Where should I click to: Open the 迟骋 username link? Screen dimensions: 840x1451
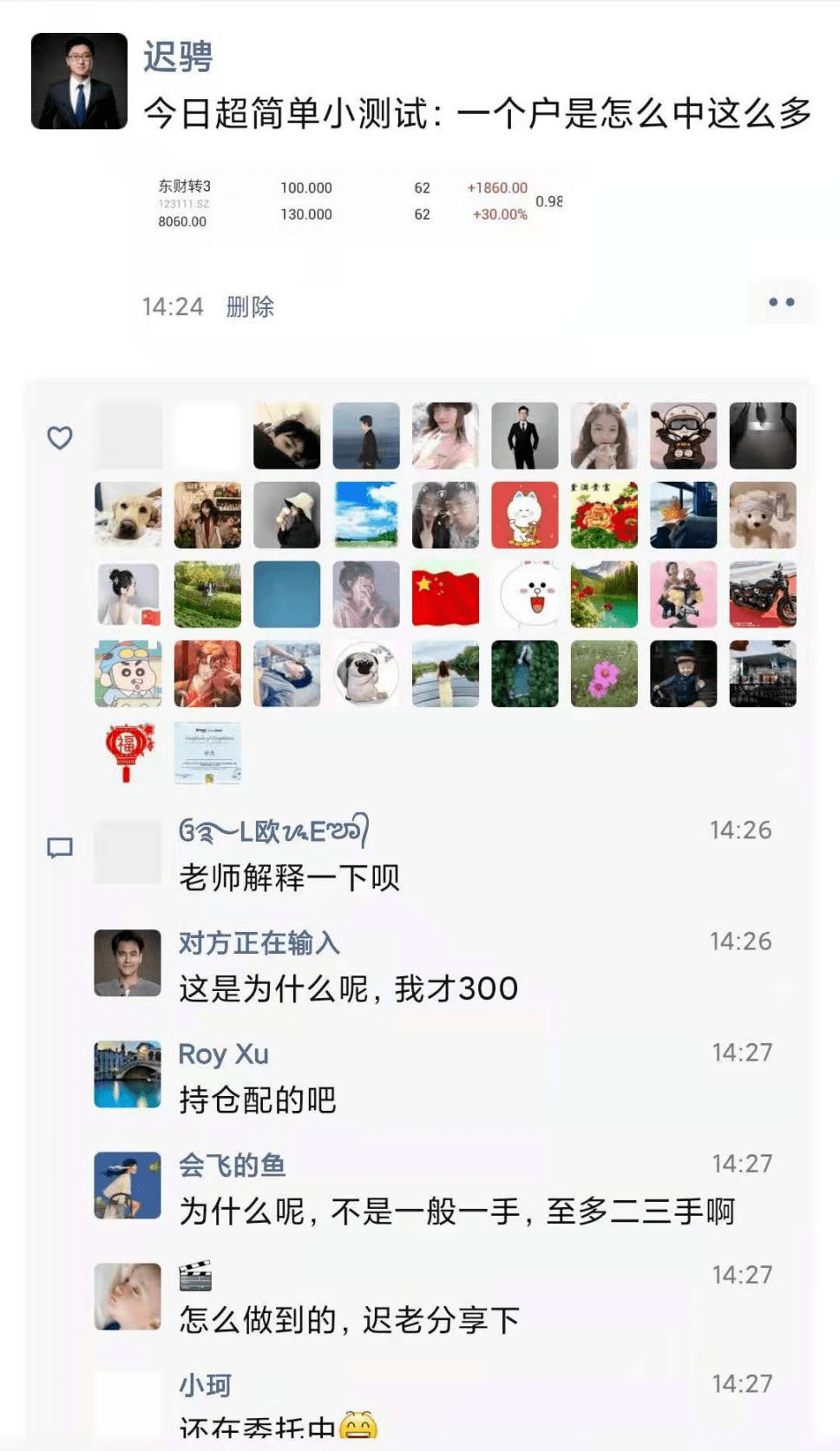click(178, 57)
